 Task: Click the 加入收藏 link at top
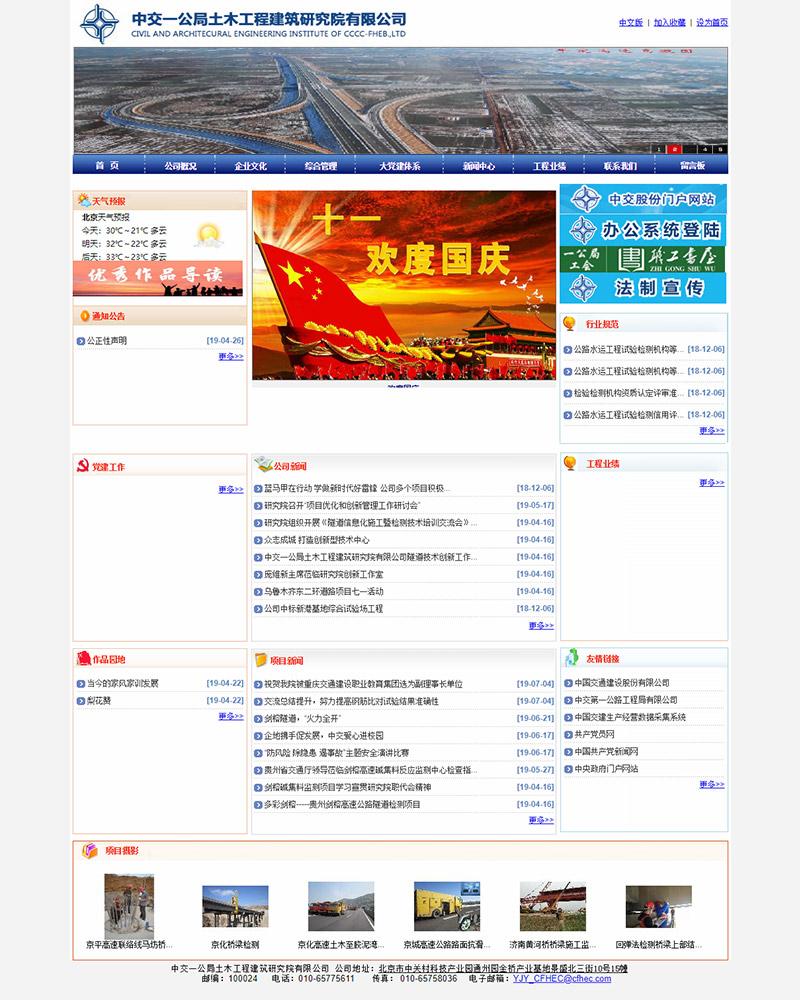point(670,22)
